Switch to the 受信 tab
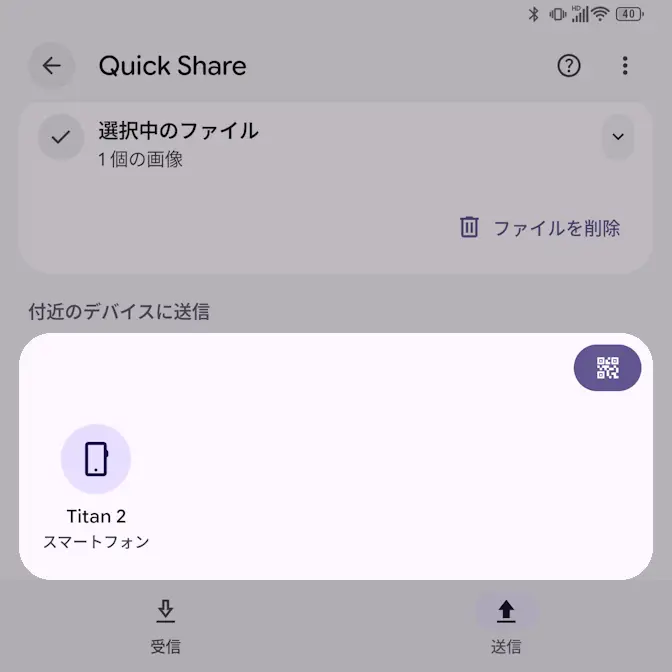Viewport: 672px width, 672px height. [x=166, y=624]
